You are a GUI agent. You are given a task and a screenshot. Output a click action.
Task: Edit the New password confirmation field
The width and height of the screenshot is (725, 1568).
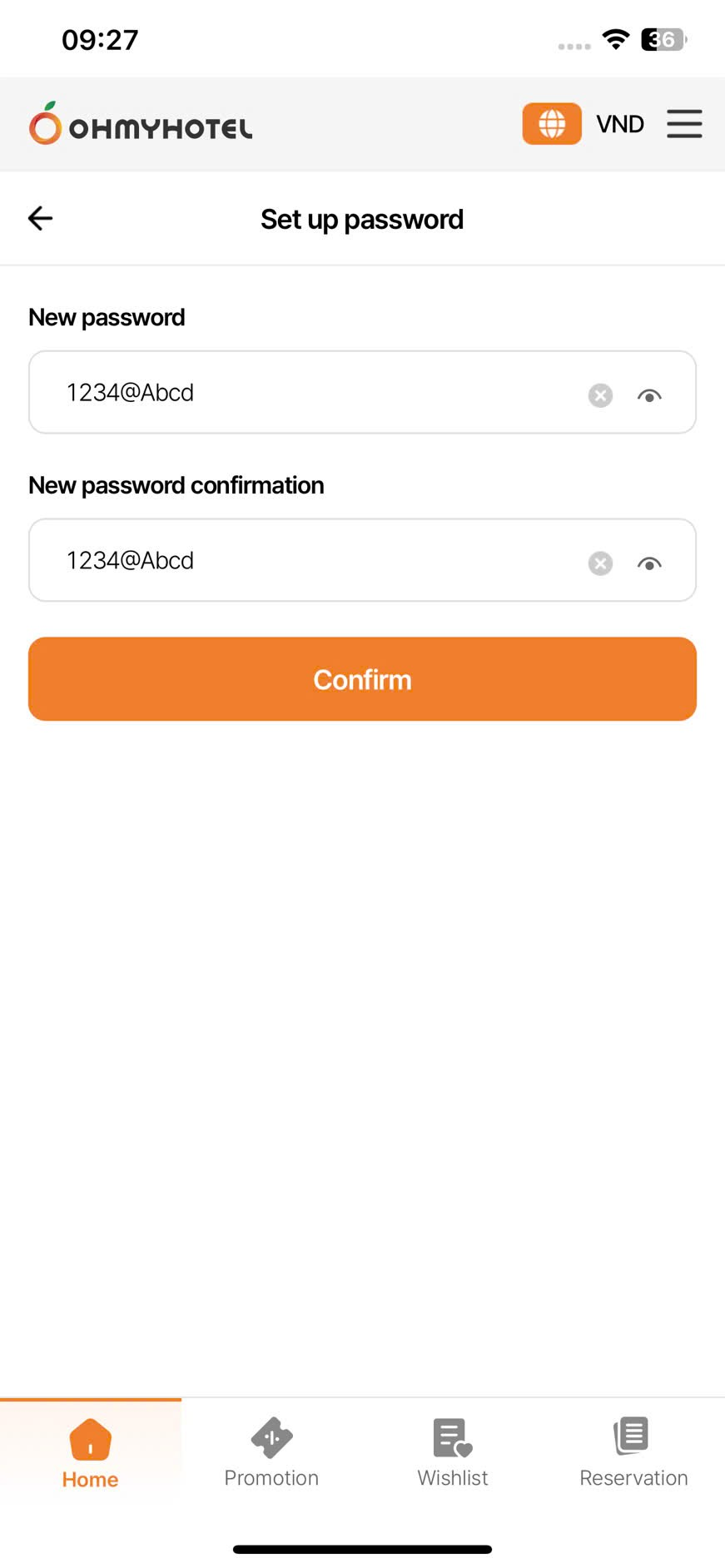[316, 561]
